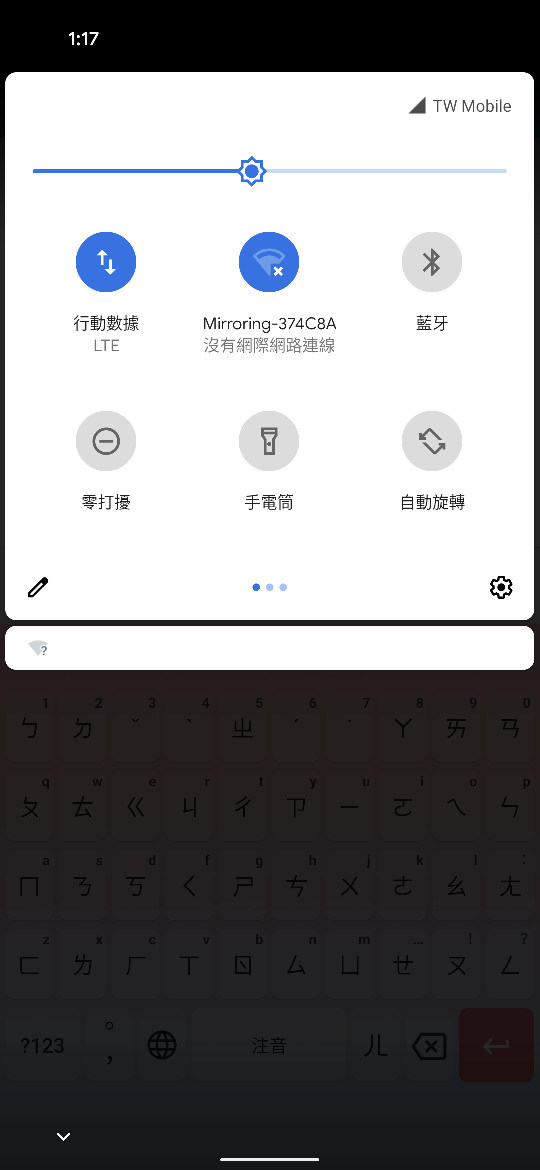
Task: Turn on 藍牙 Bluetooth
Action: pos(432,262)
